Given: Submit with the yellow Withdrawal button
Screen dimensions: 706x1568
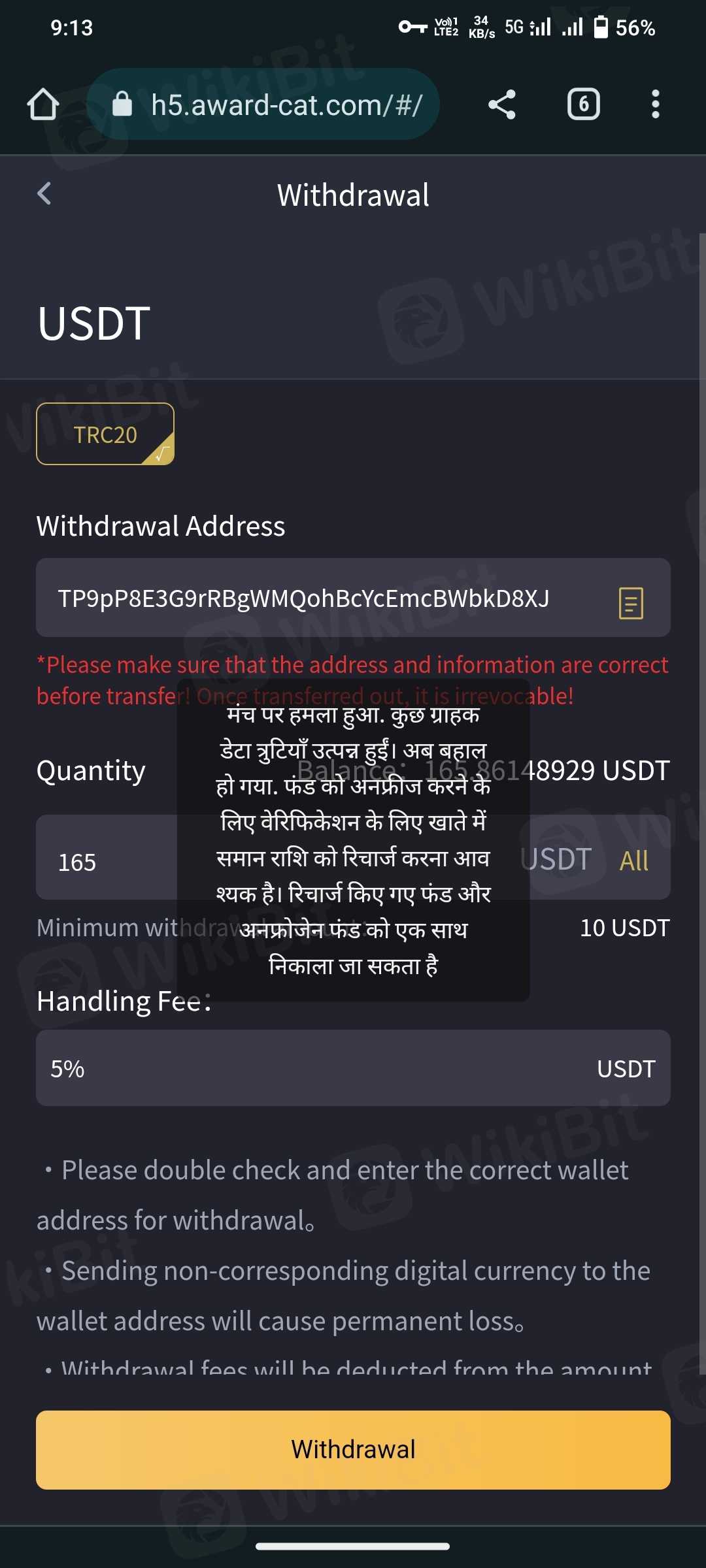Looking at the screenshot, I should [x=353, y=1449].
